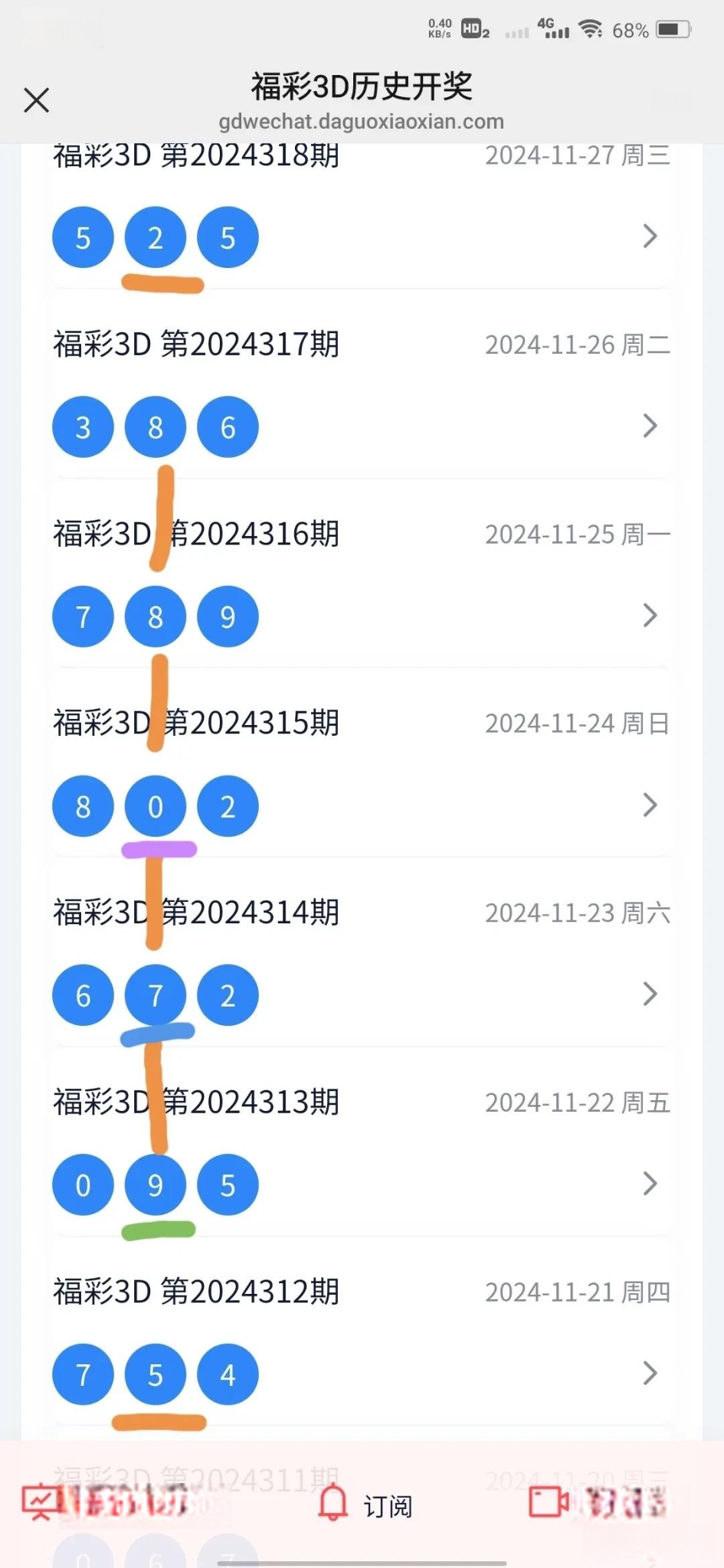724x1568 pixels.
Task: Close the 福彩3D历史开奖 page
Action: [x=36, y=100]
